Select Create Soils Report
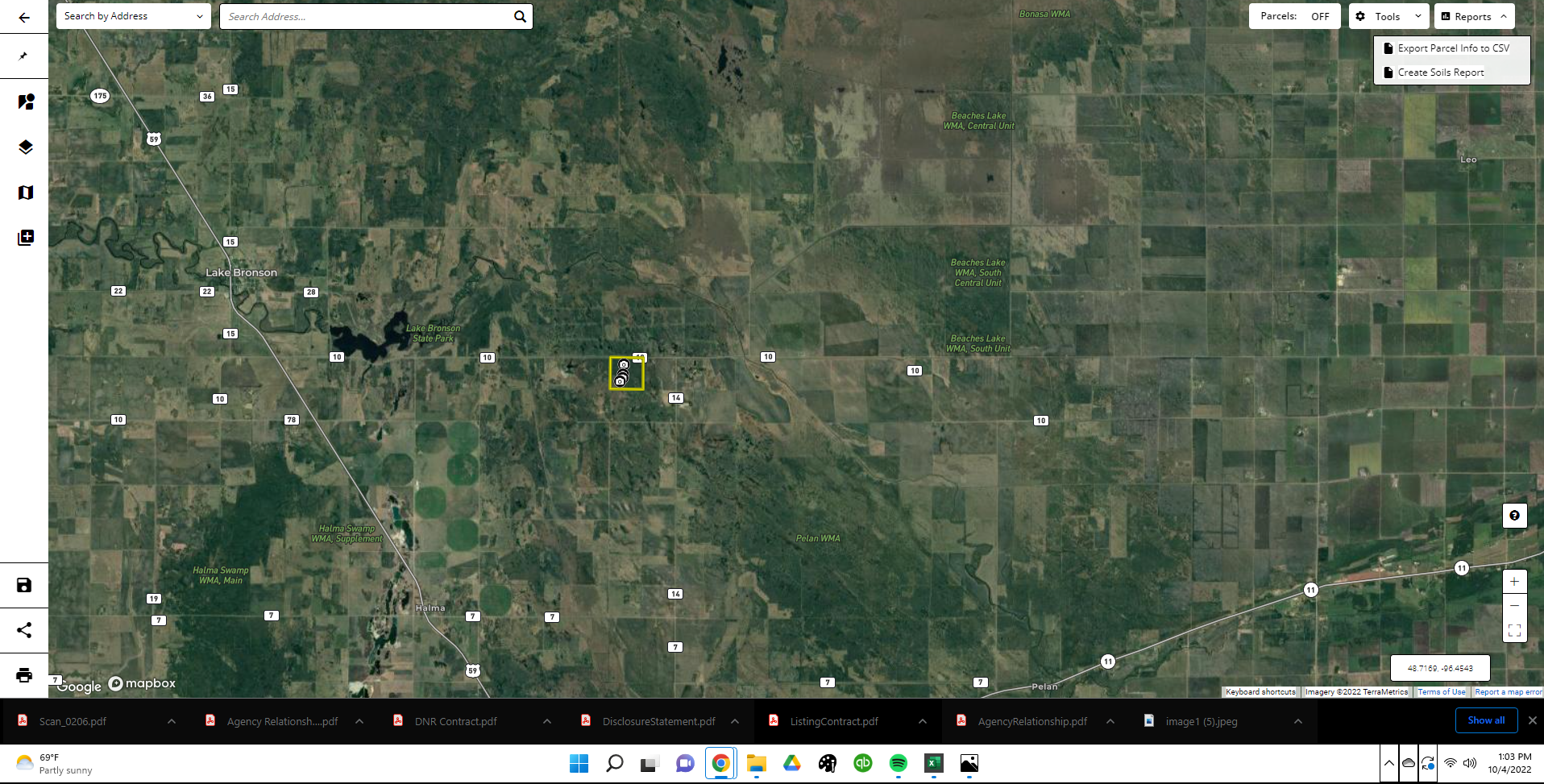The width and height of the screenshot is (1544, 784). pos(1440,73)
